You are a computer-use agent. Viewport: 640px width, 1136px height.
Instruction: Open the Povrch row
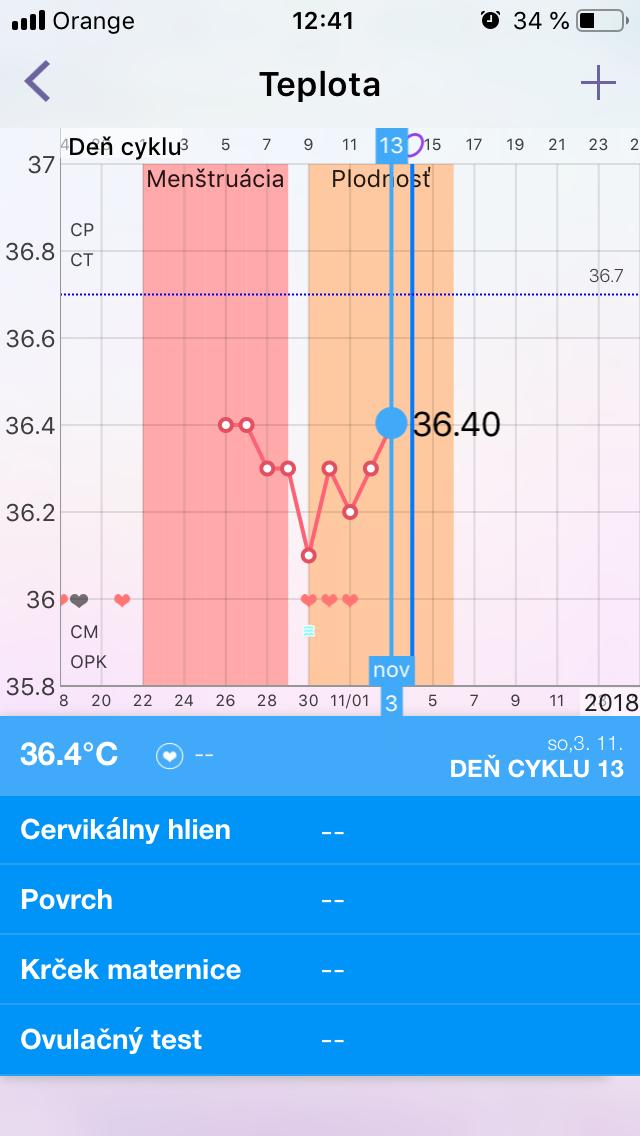[320, 900]
